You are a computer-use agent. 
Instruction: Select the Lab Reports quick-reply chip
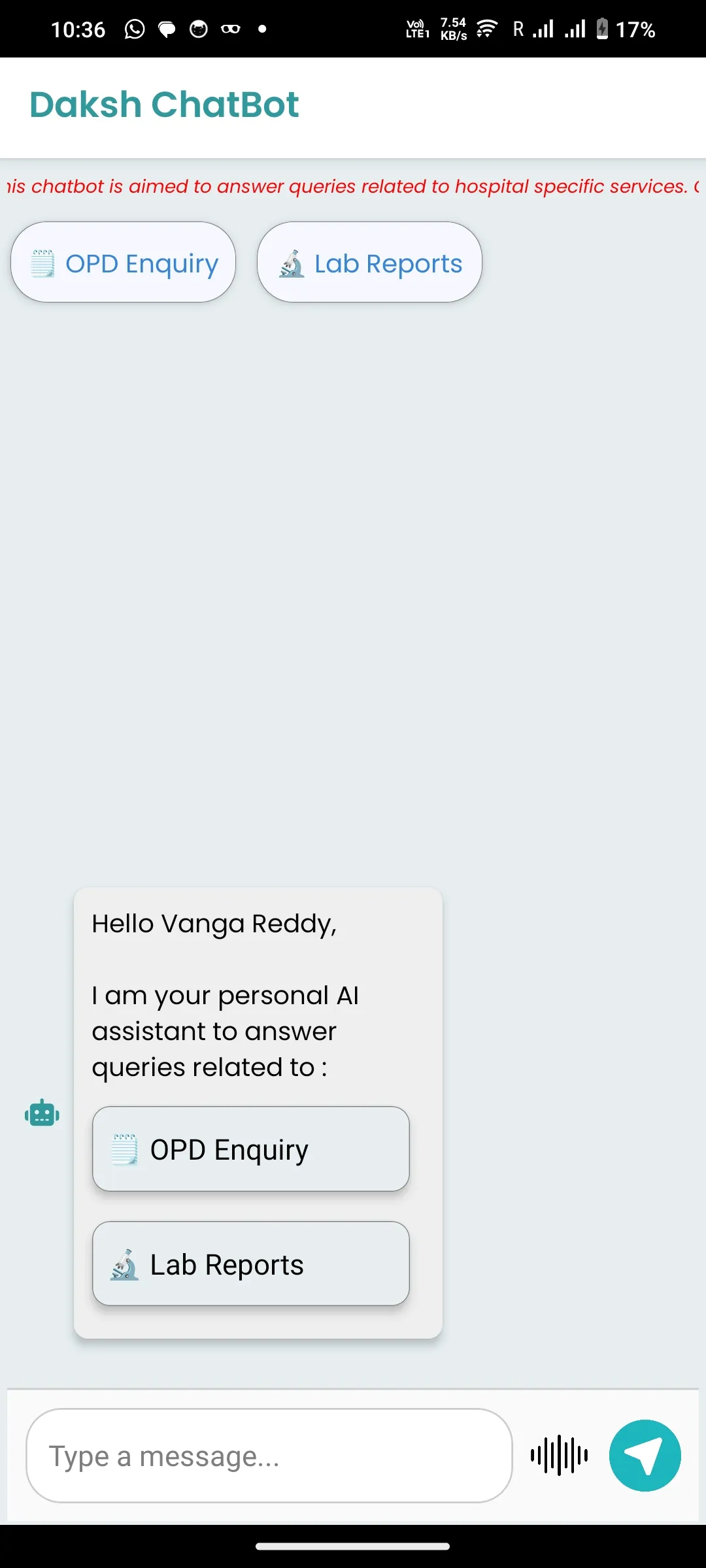click(x=369, y=261)
